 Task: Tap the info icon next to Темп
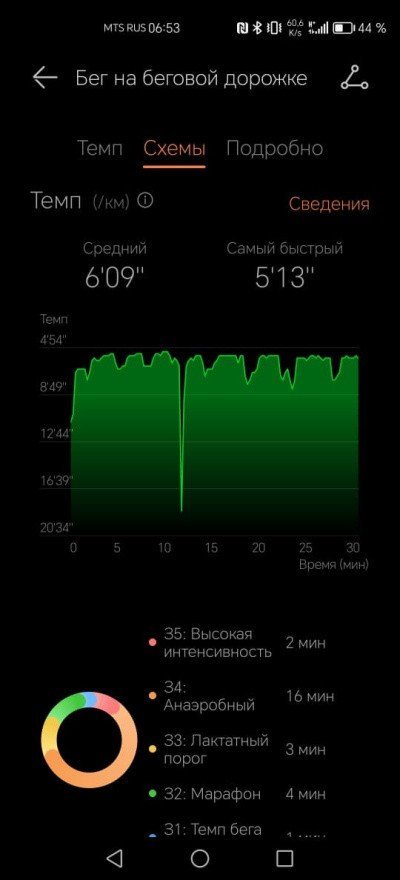tap(145, 201)
